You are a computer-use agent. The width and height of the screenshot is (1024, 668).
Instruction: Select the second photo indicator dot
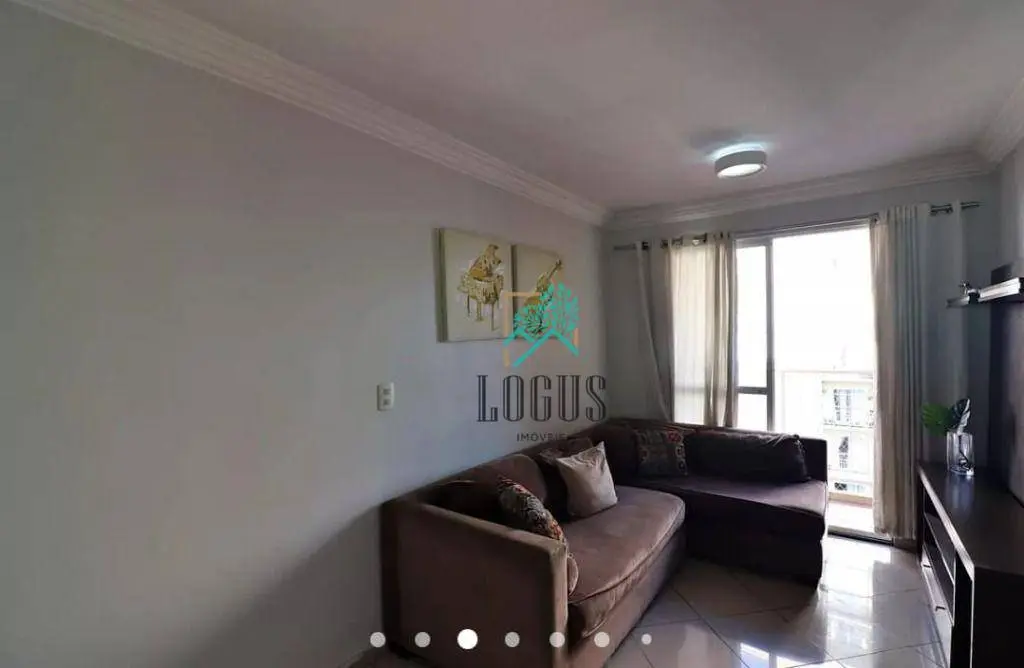coord(422,639)
